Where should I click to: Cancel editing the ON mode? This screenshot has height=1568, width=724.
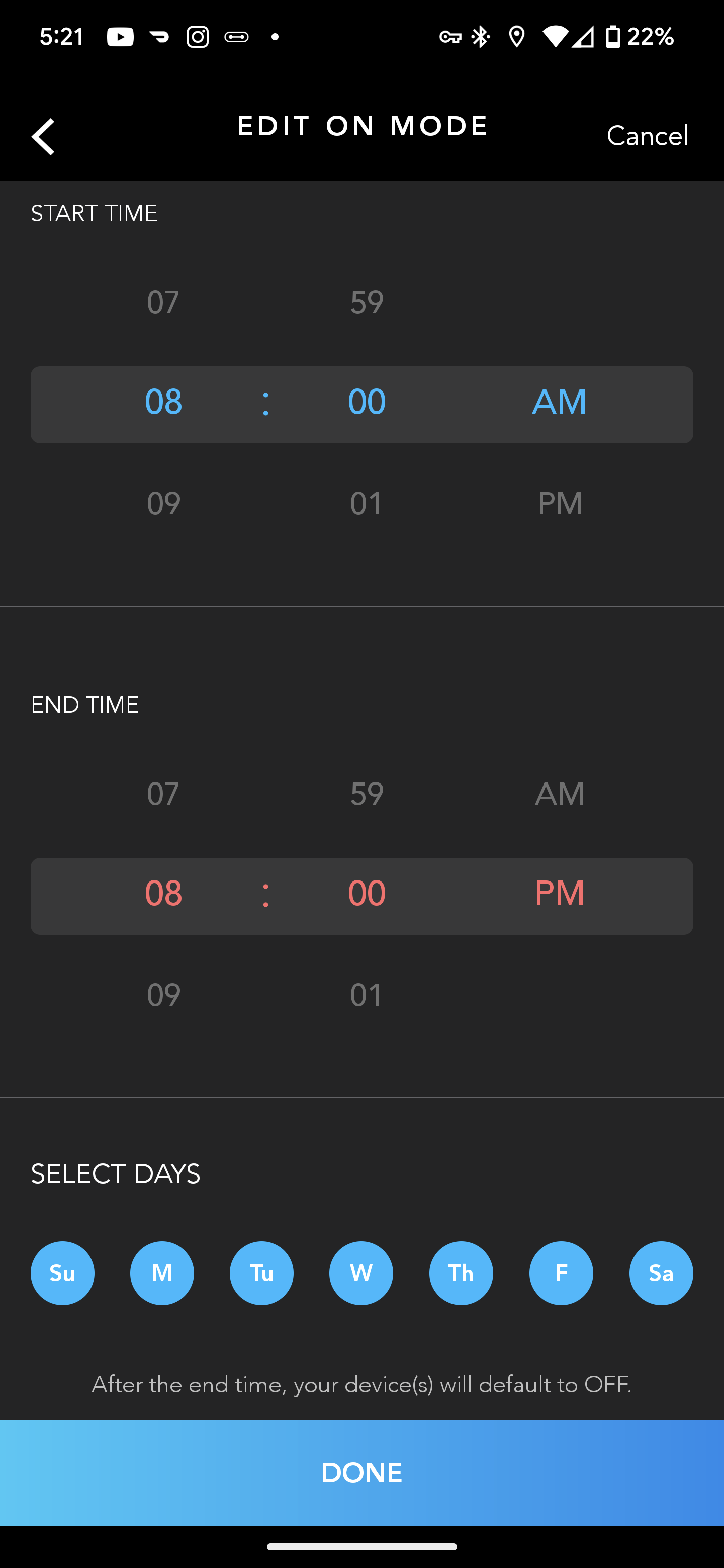click(647, 136)
